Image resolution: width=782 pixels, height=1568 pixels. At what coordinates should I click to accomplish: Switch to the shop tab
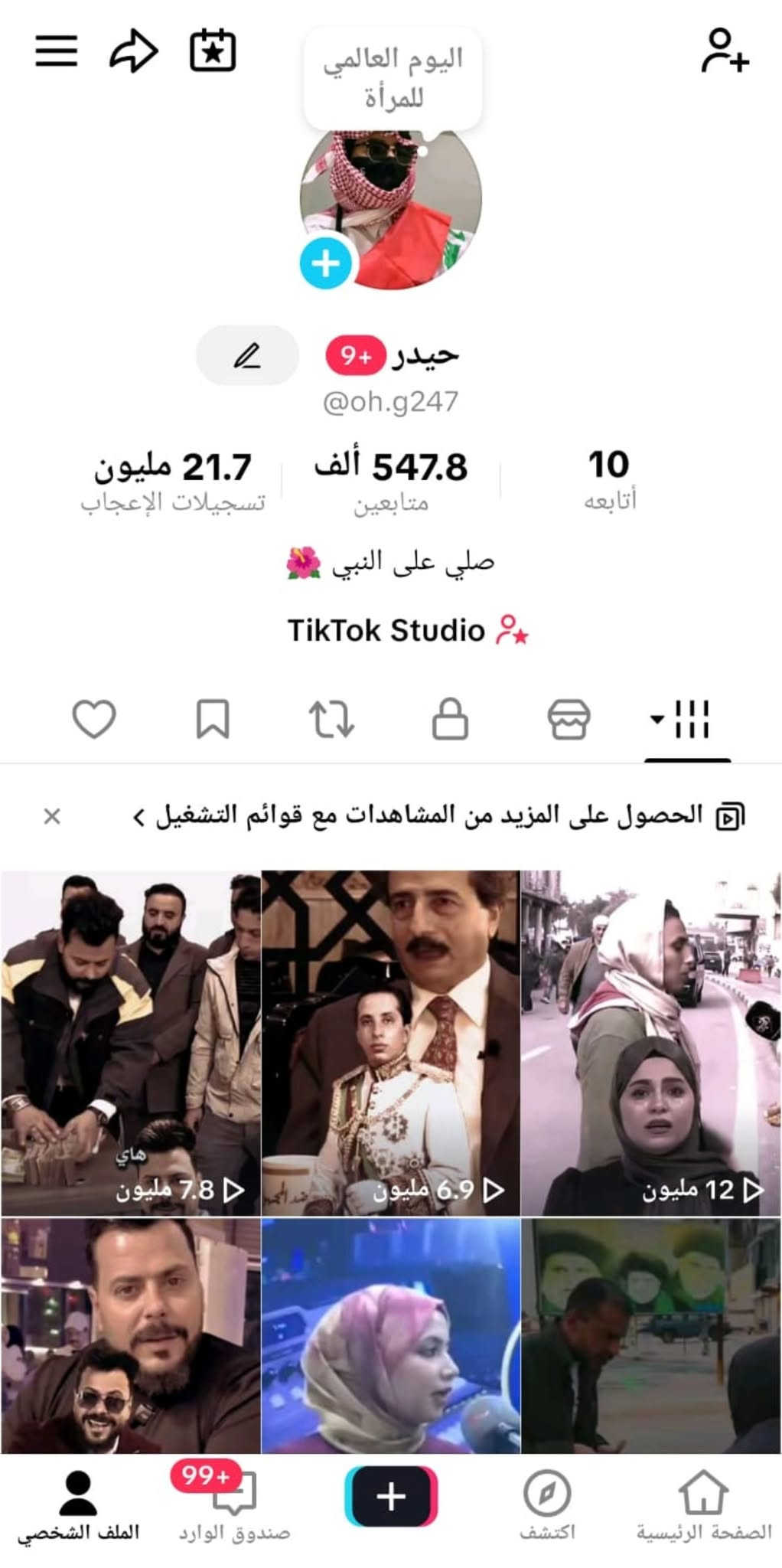coord(569,720)
